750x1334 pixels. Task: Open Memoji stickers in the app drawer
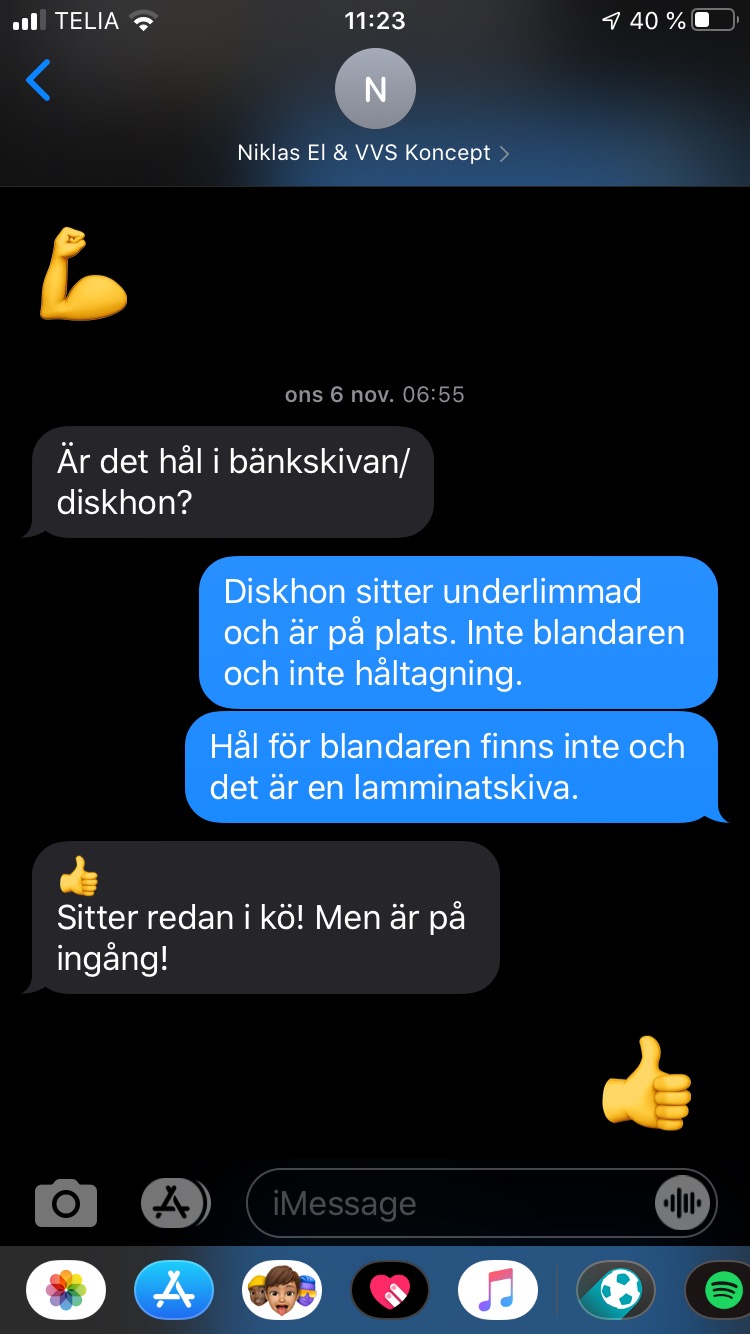282,1290
